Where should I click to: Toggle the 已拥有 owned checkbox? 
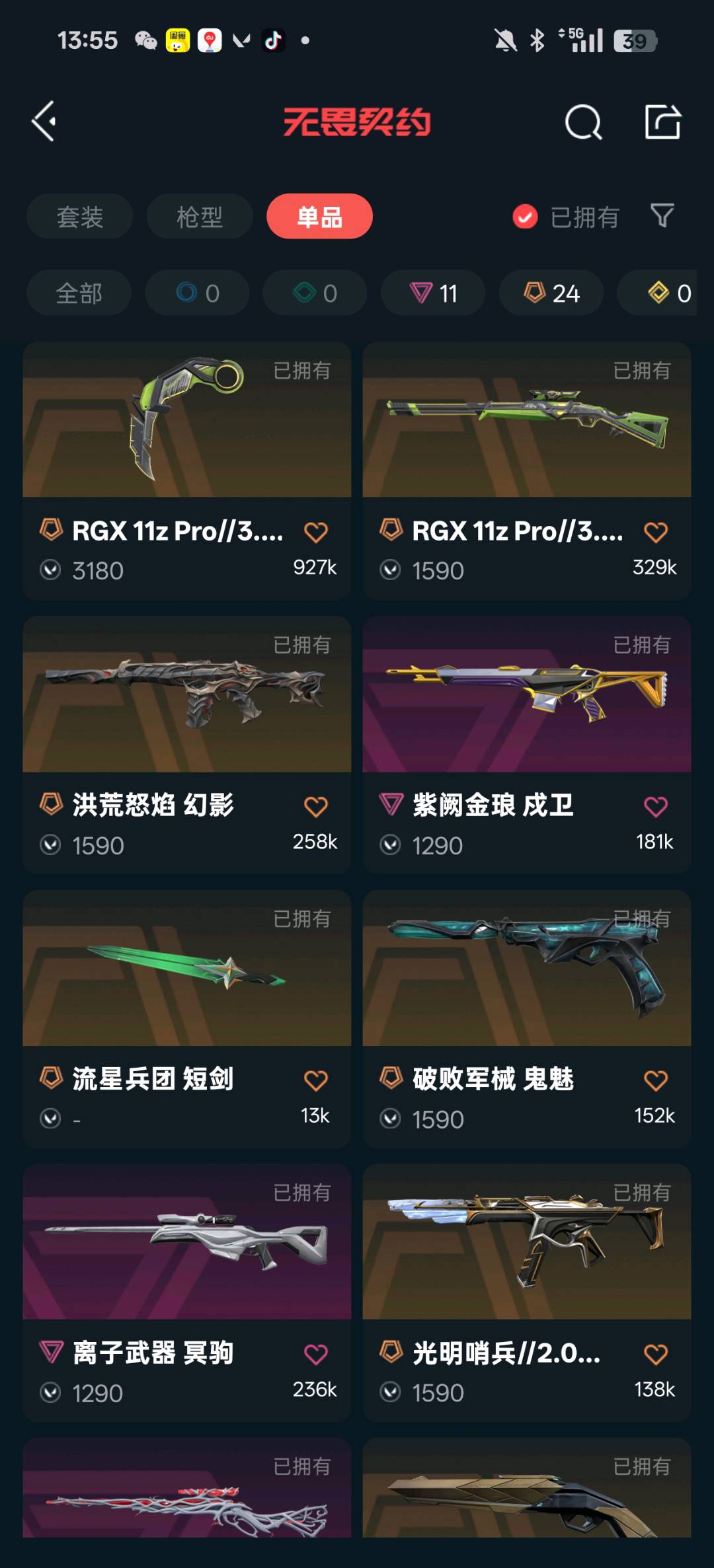(526, 217)
